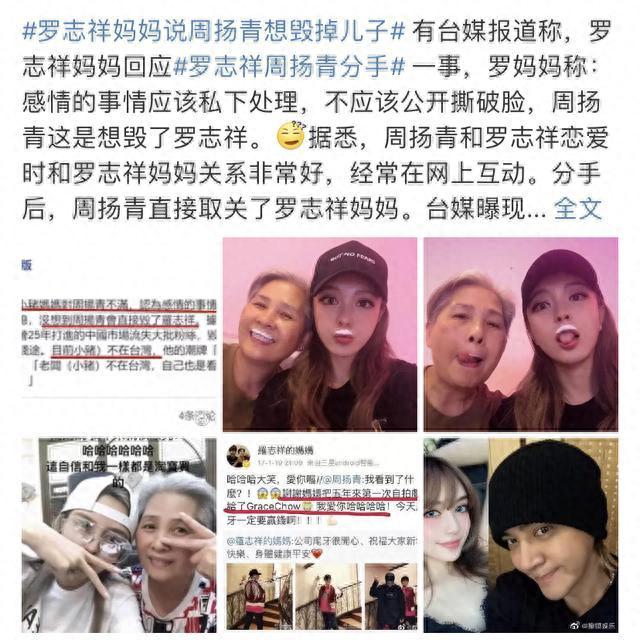Open hashtag #罗志祥周扬青分手#
Image resolution: width=640 pixels, height=643 pixels.
click(290, 68)
